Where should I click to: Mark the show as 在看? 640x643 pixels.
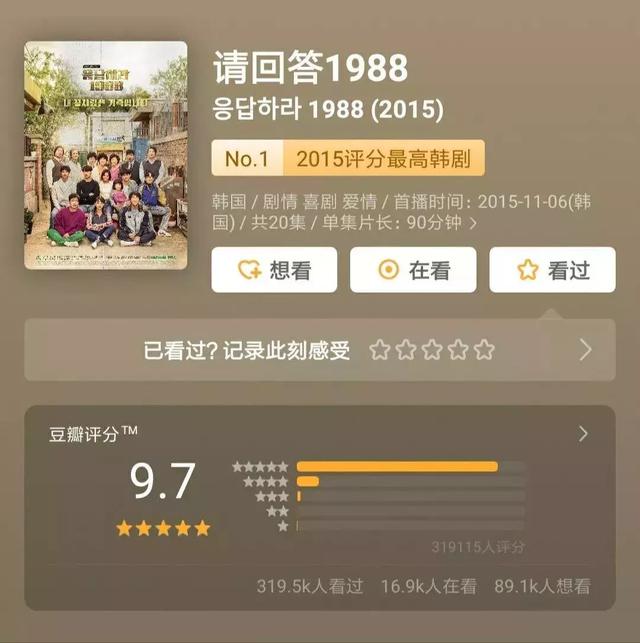pyautogui.click(x=413, y=270)
